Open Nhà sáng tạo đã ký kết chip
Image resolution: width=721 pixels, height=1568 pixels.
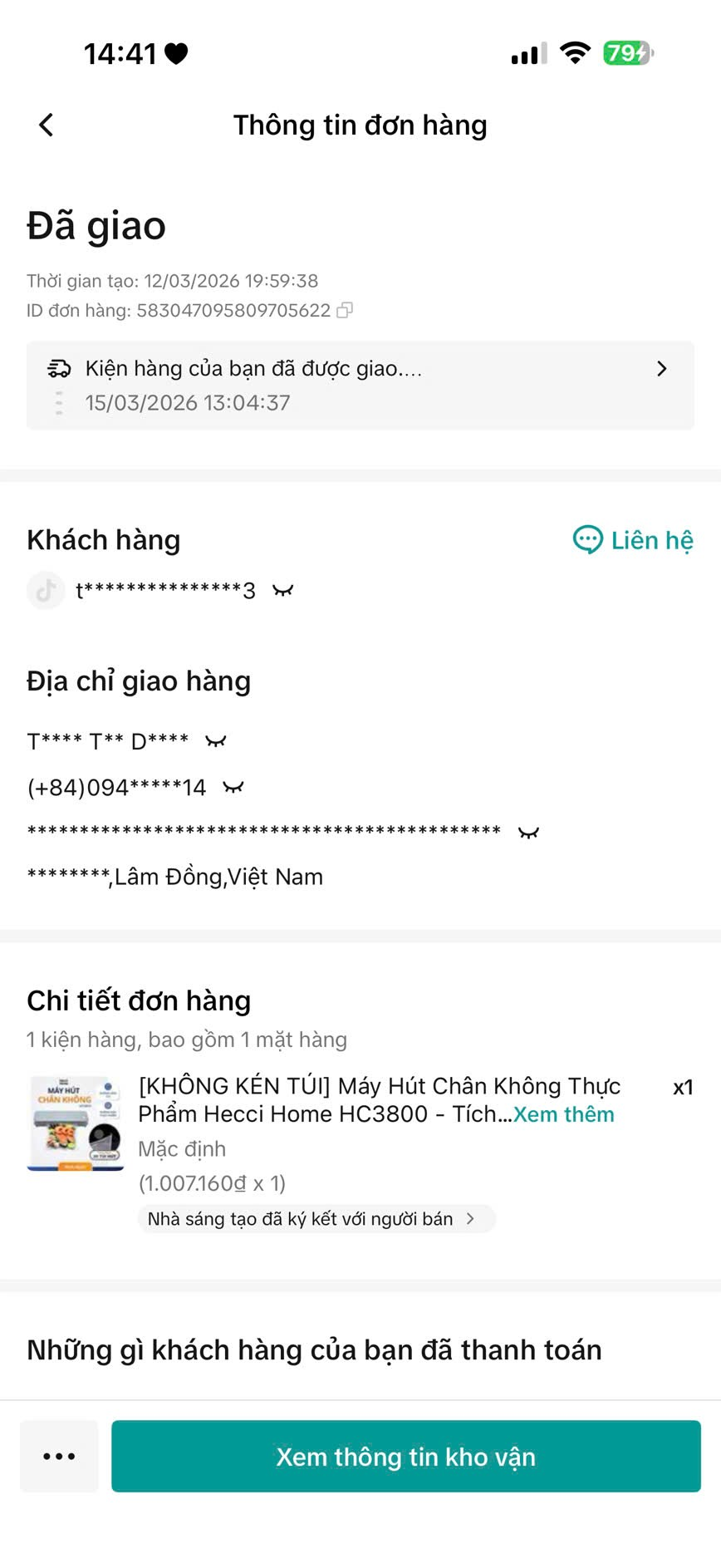[316, 1219]
